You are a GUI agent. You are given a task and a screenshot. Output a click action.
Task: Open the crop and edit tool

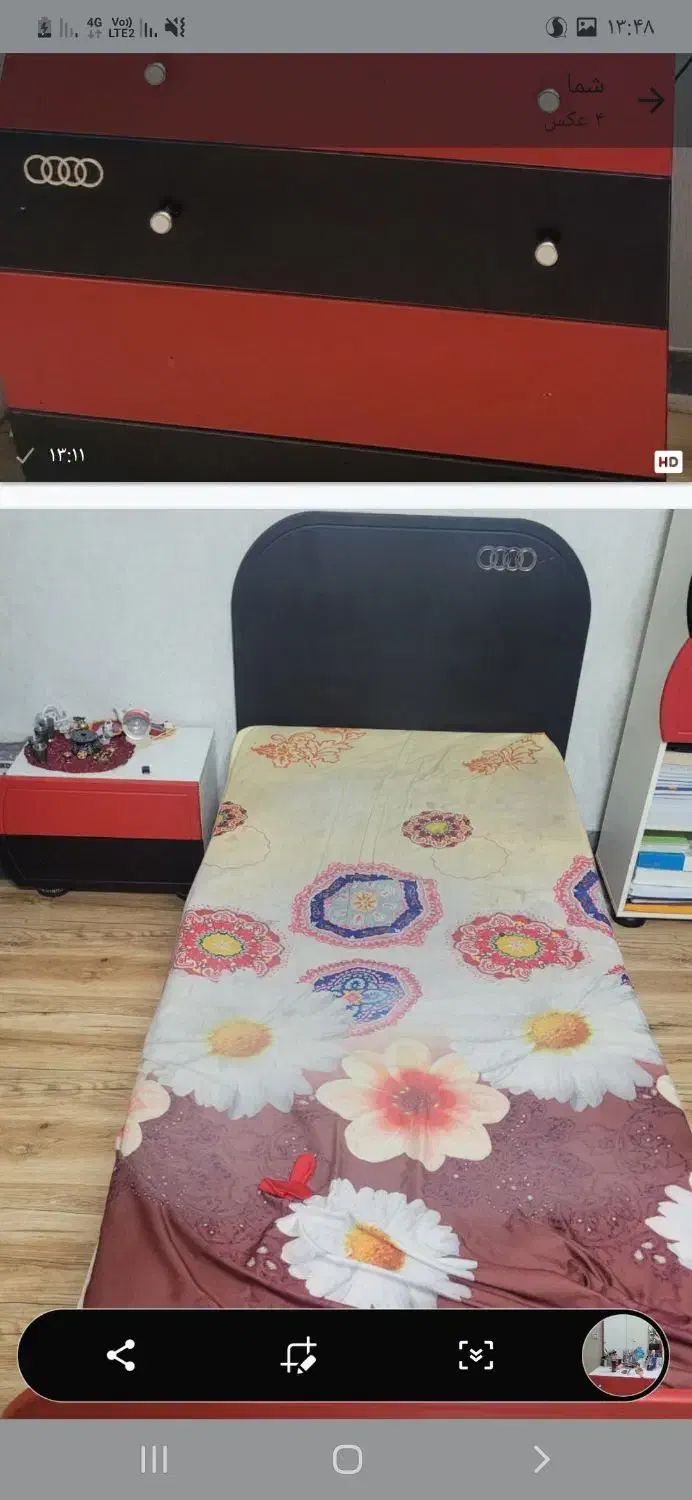point(298,1355)
